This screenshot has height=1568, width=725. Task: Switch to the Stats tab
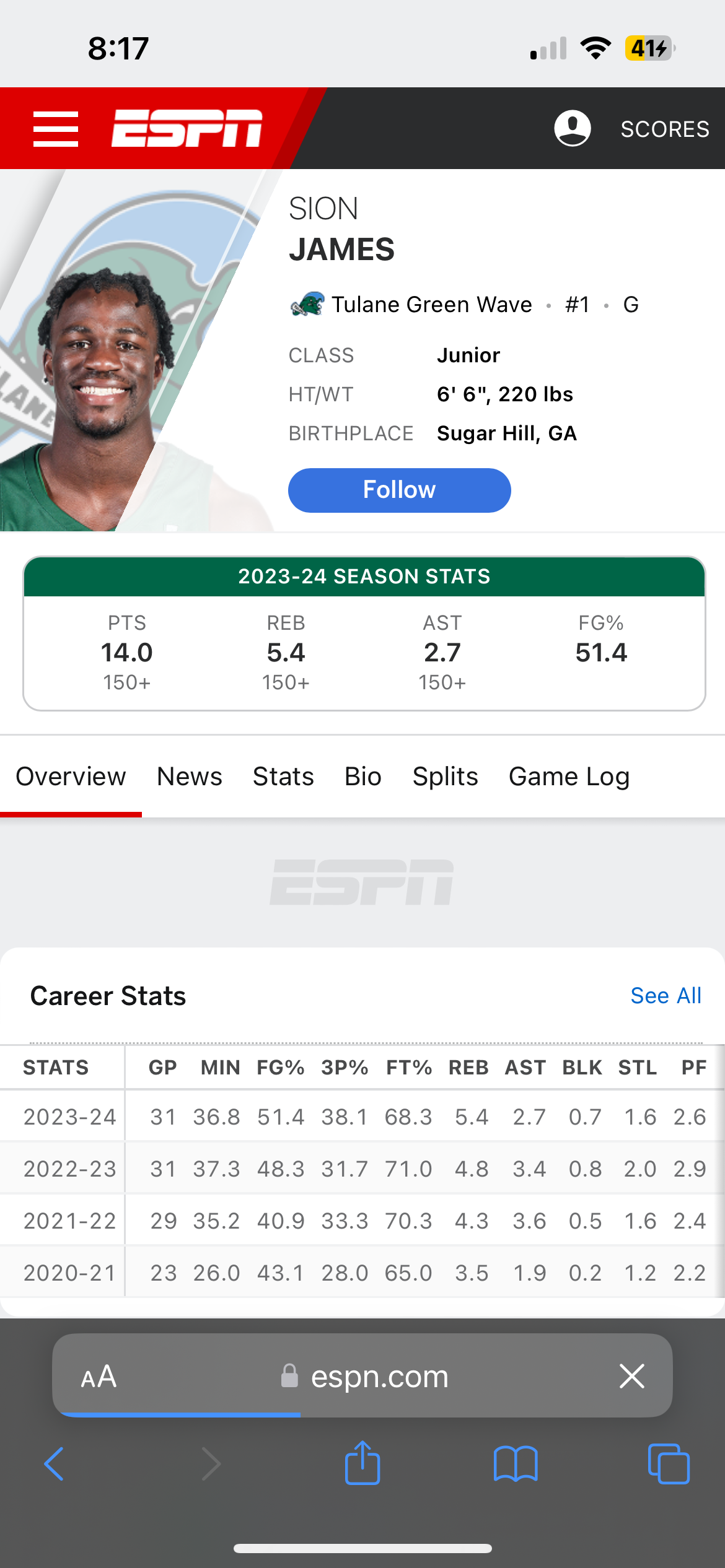point(283,777)
